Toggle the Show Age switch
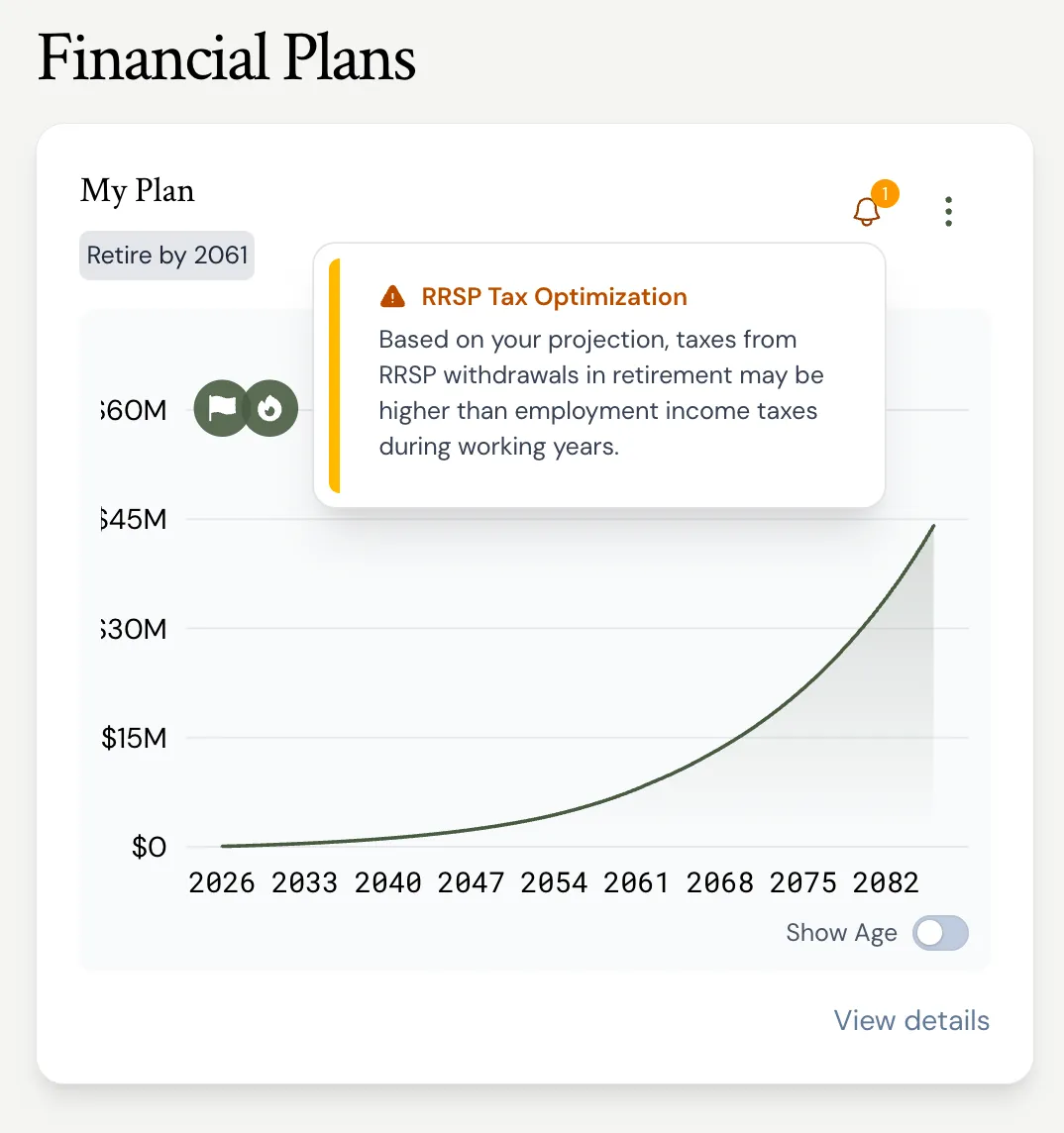Viewport: 1064px width, 1133px height. point(940,933)
